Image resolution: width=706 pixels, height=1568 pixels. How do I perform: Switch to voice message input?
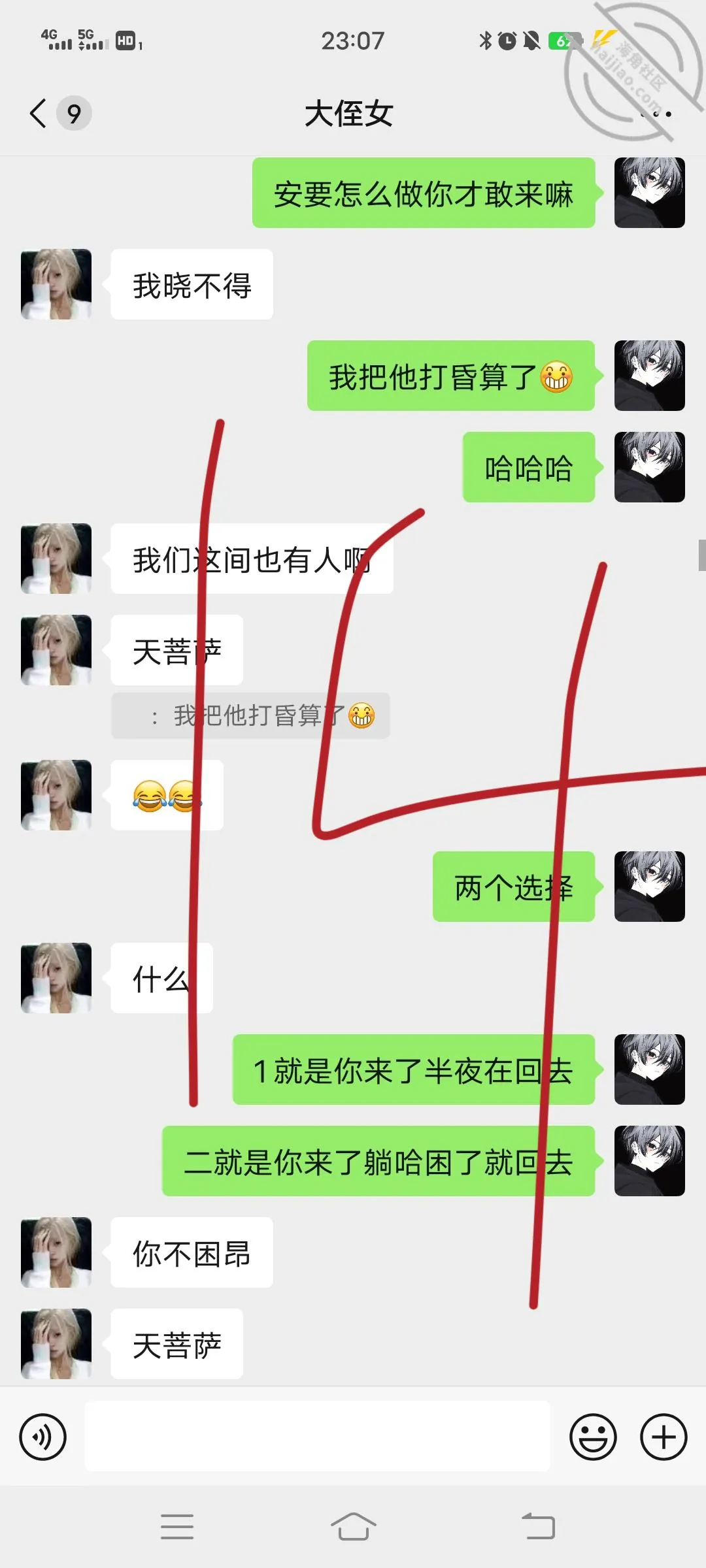[43, 1437]
